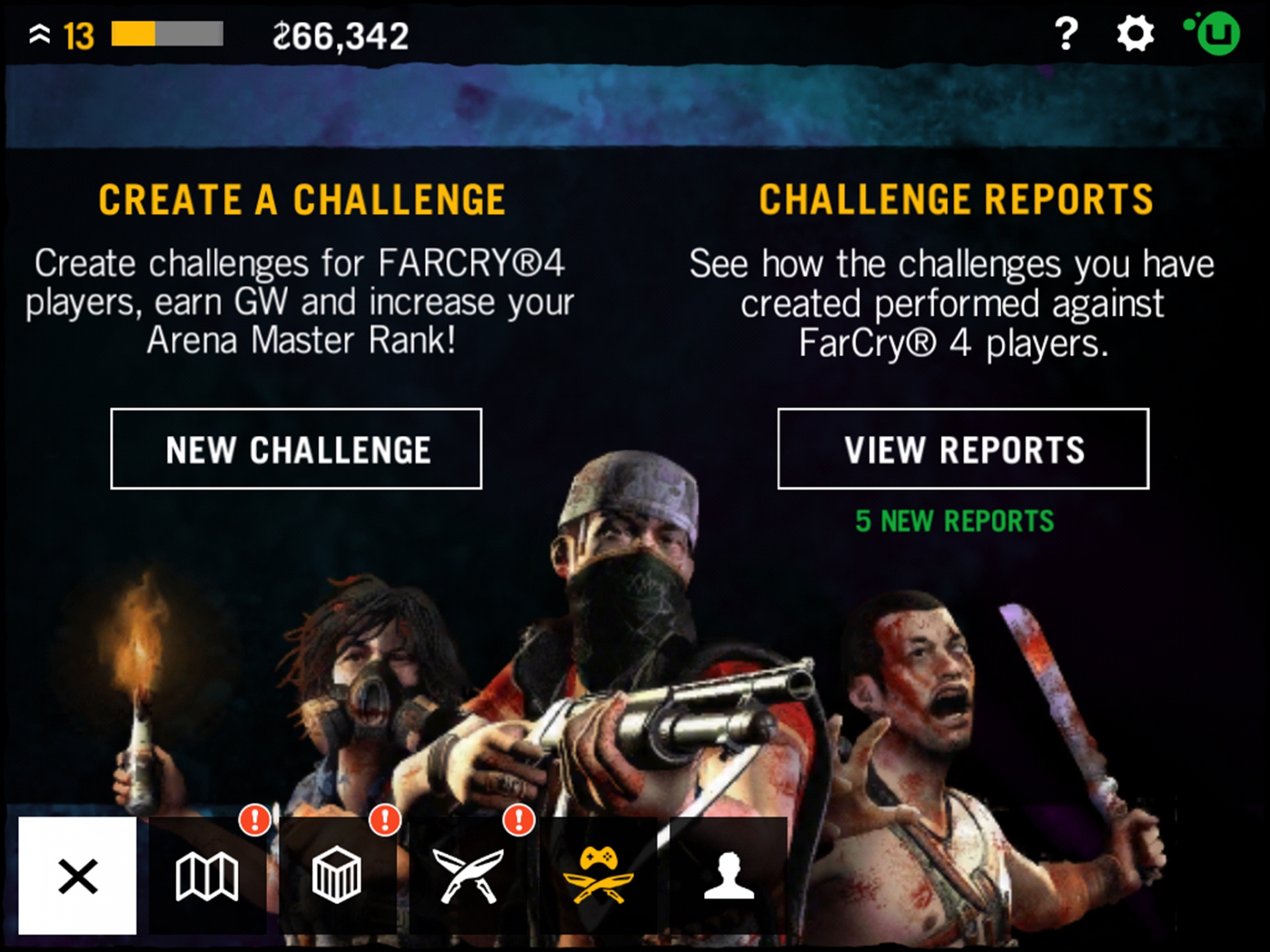The image size is (1270, 952).
Task: Tap View Reports button
Action: tap(963, 449)
